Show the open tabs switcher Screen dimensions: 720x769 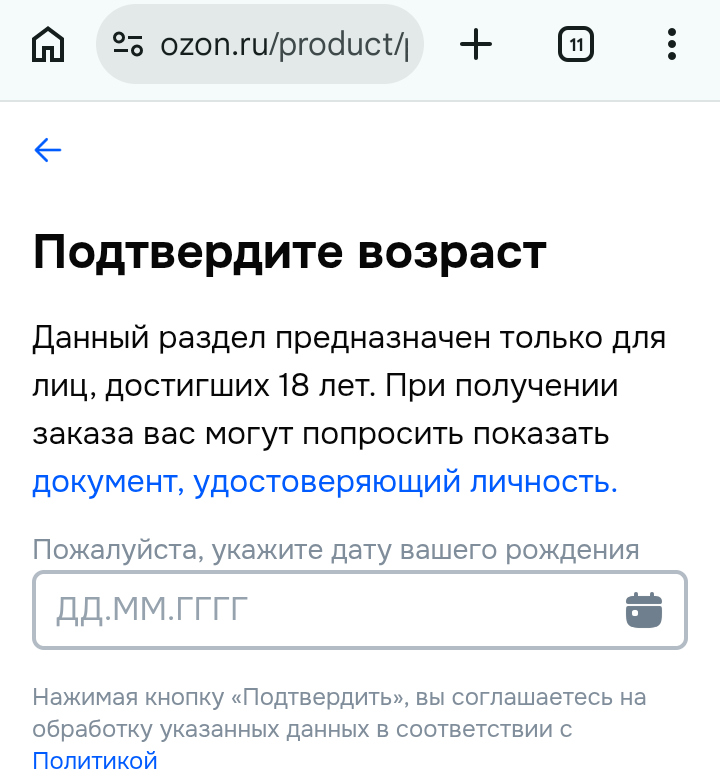(575, 45)
